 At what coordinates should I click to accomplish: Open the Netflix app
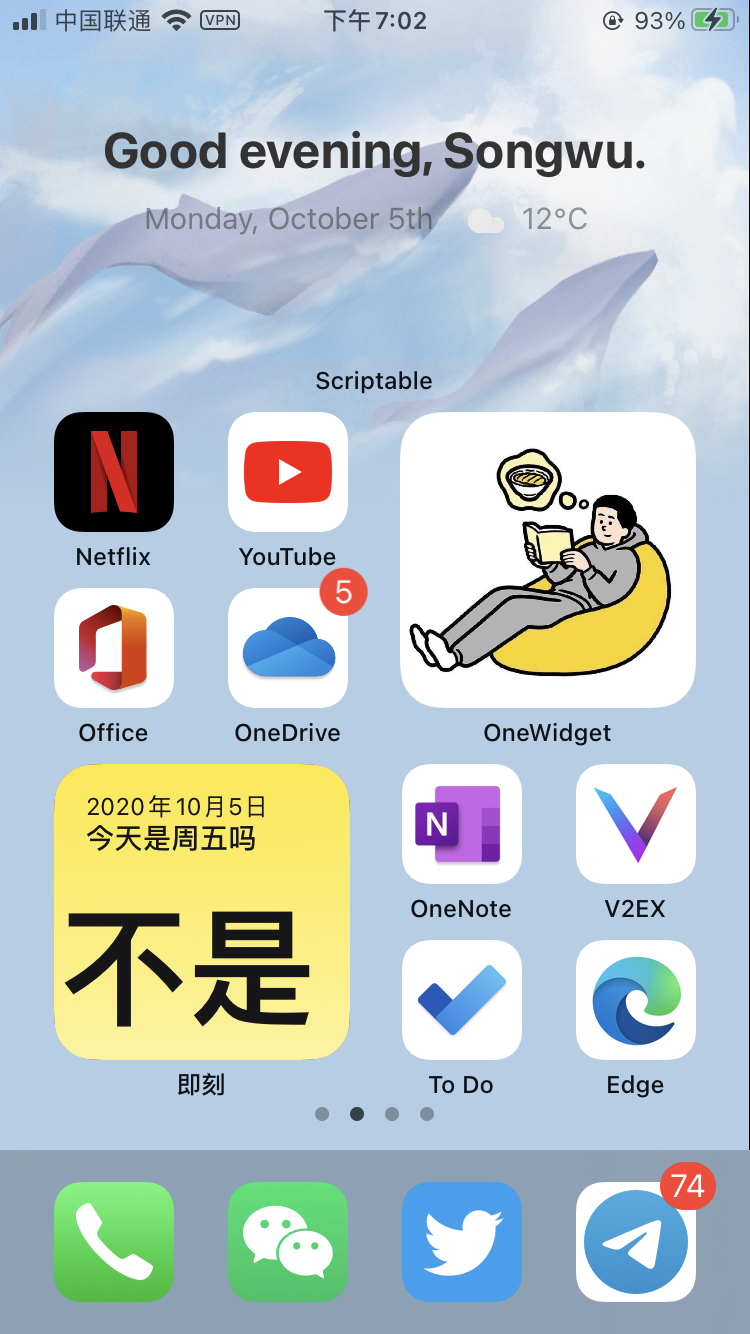coord(114,472)
